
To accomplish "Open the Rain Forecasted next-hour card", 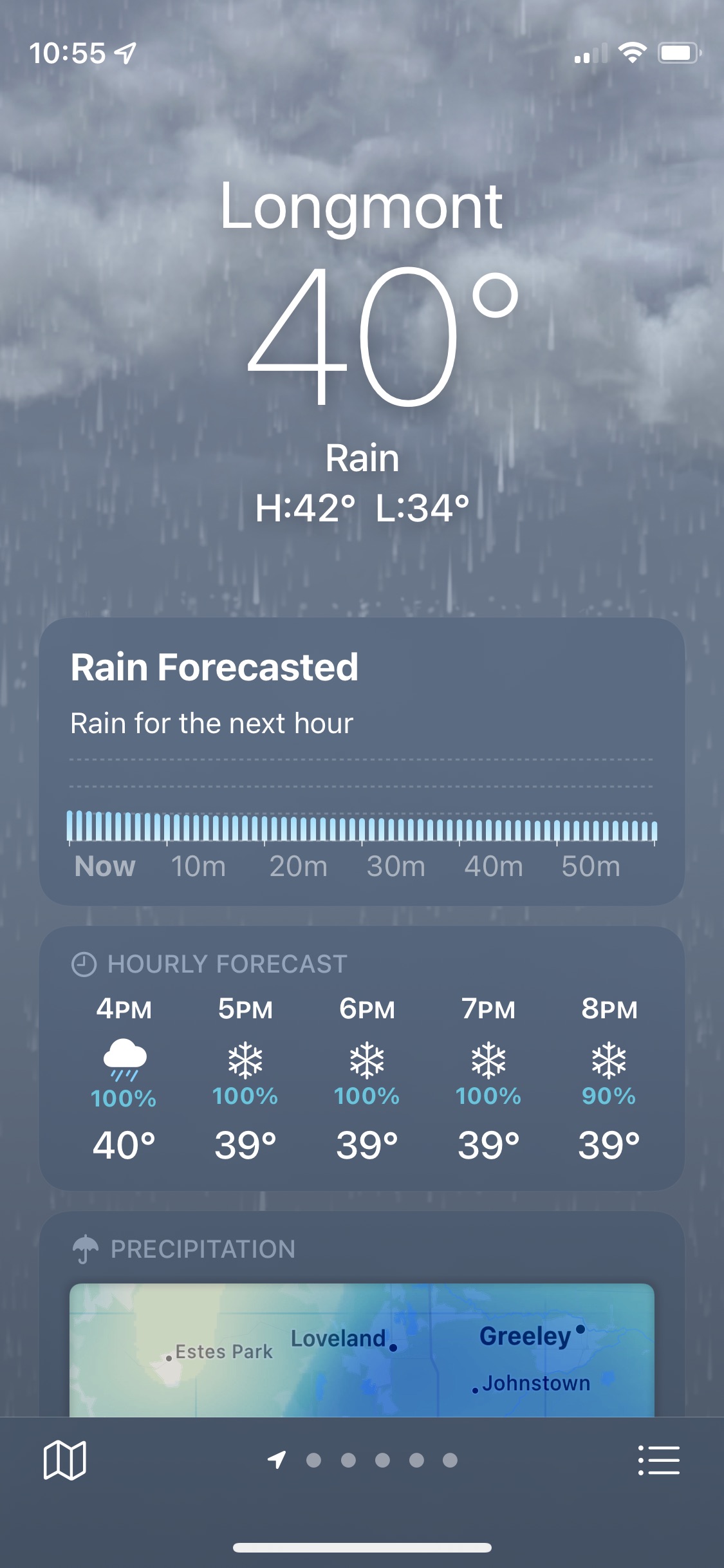I will [x=362, y=761].
